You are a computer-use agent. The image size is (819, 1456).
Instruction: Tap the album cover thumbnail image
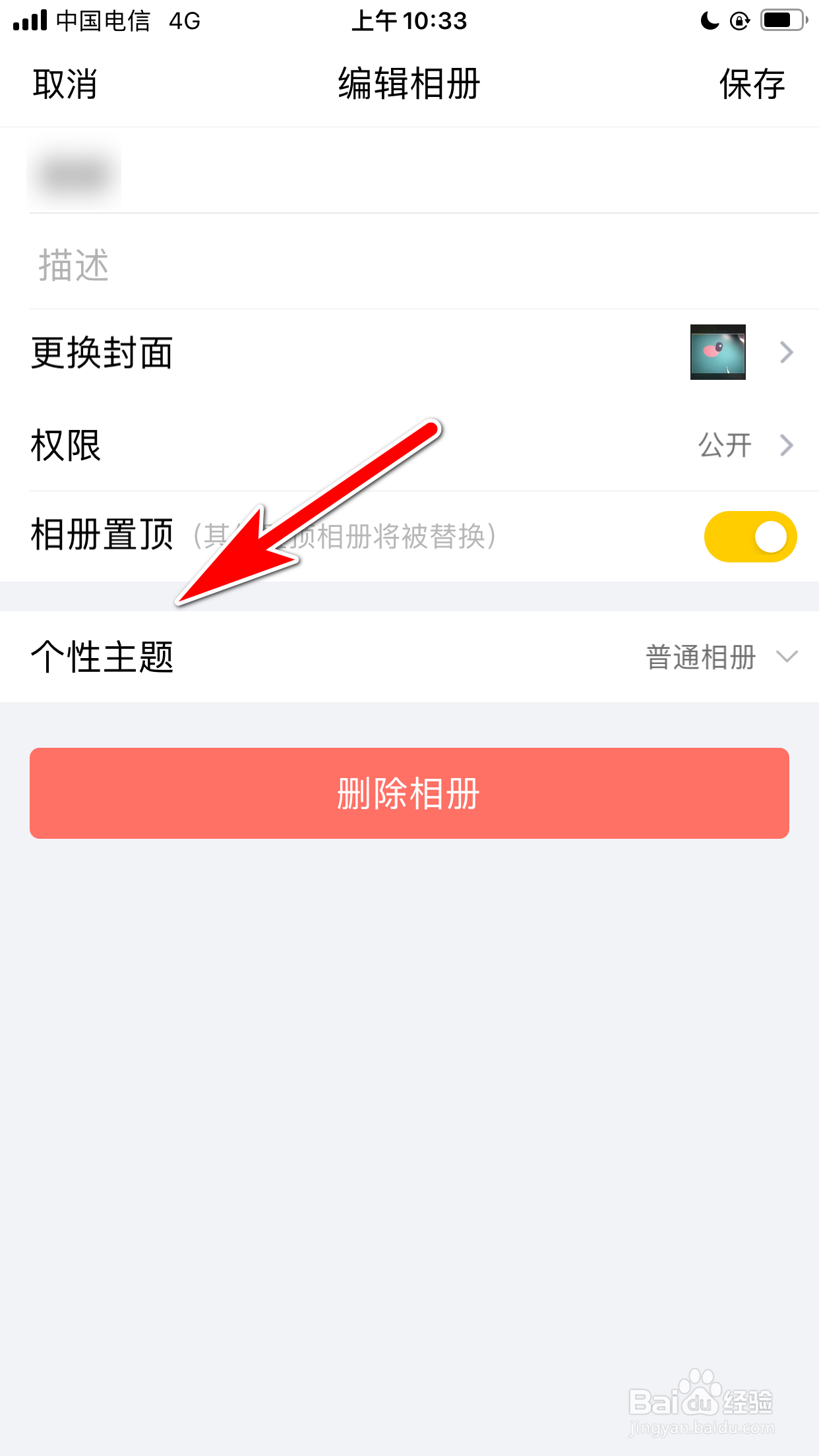tap(717, 352)
